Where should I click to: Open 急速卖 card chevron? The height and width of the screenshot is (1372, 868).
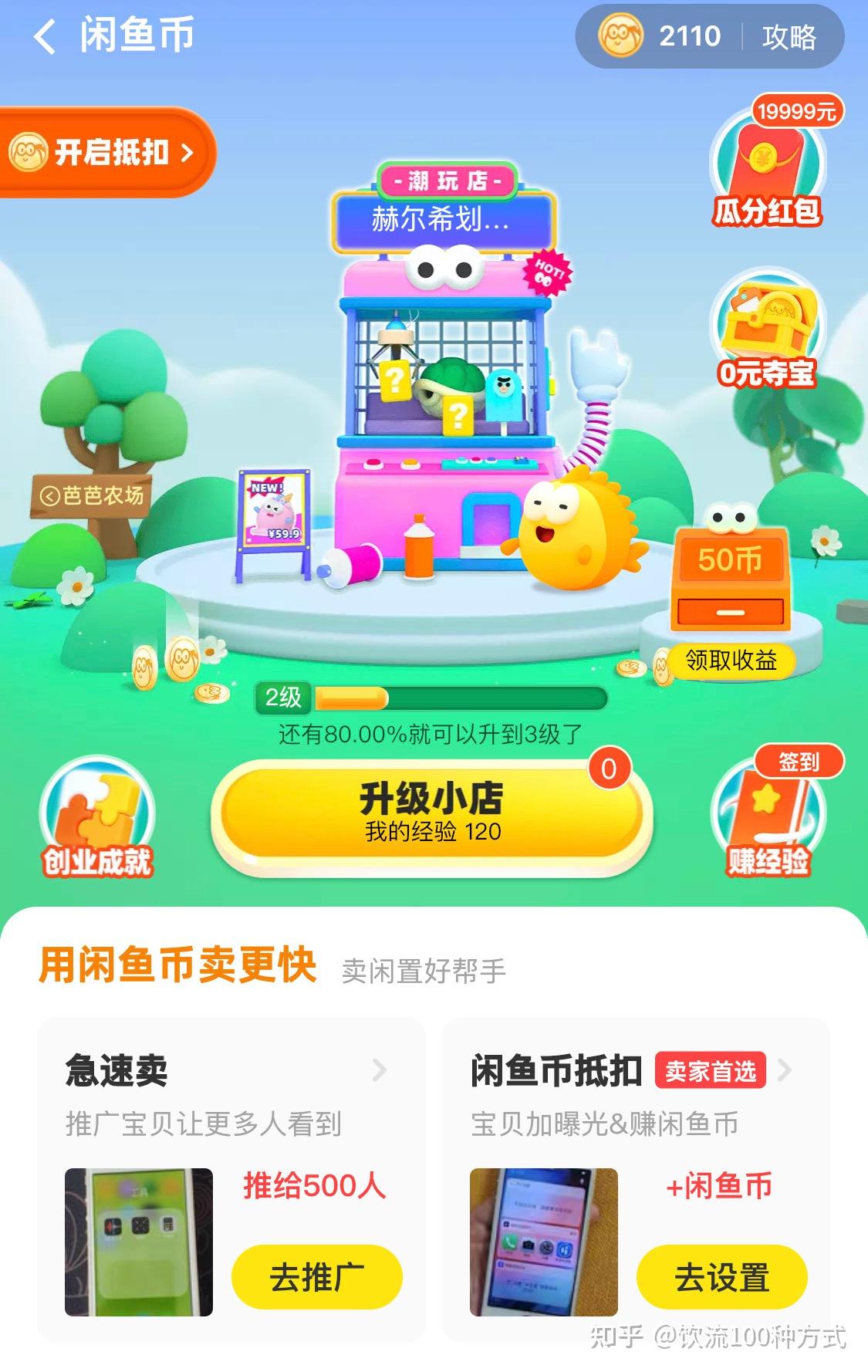click(379, 1070)
